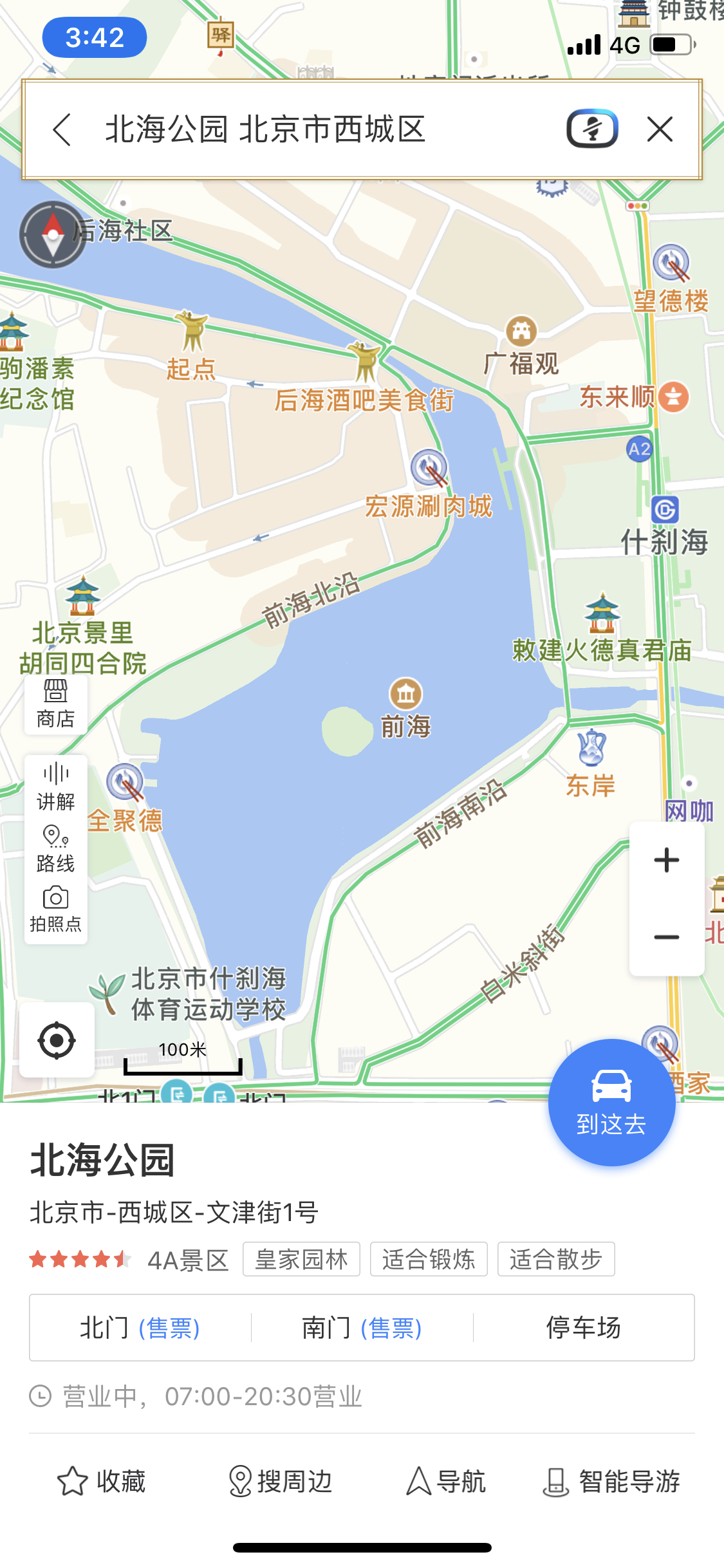View recommended 路线

click(56, 848)
